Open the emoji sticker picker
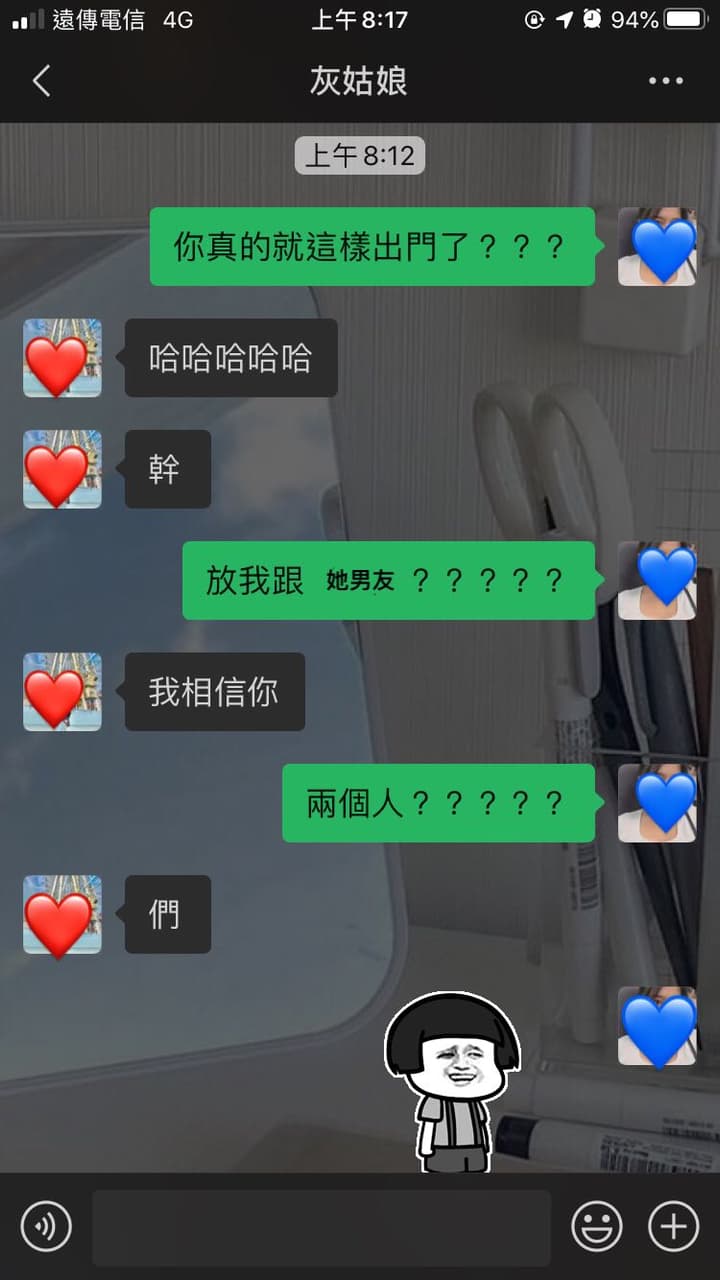This screenshot has width=720, height=1280. pyautogui.click(x=597, y=1226)
